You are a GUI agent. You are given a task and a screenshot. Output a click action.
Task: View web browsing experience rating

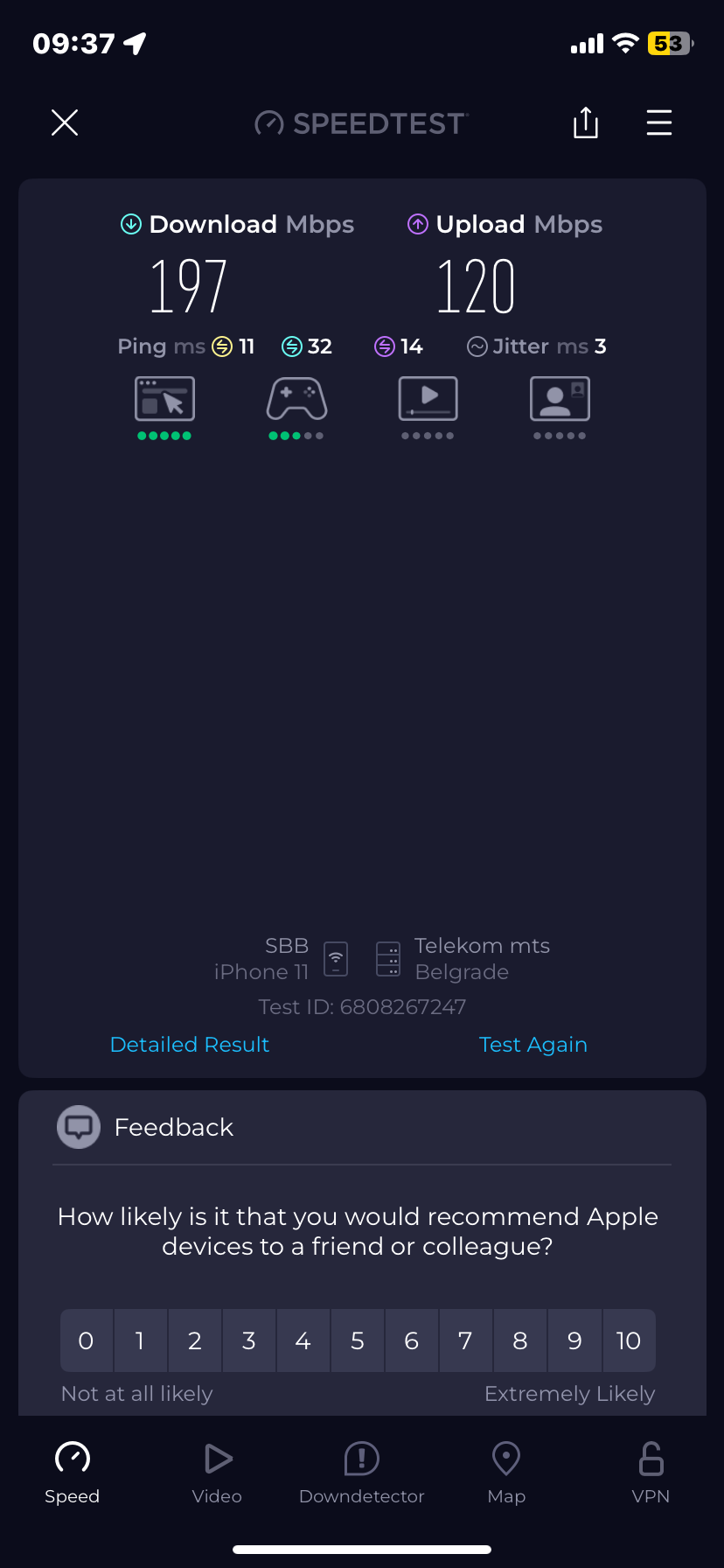(164, 400)
